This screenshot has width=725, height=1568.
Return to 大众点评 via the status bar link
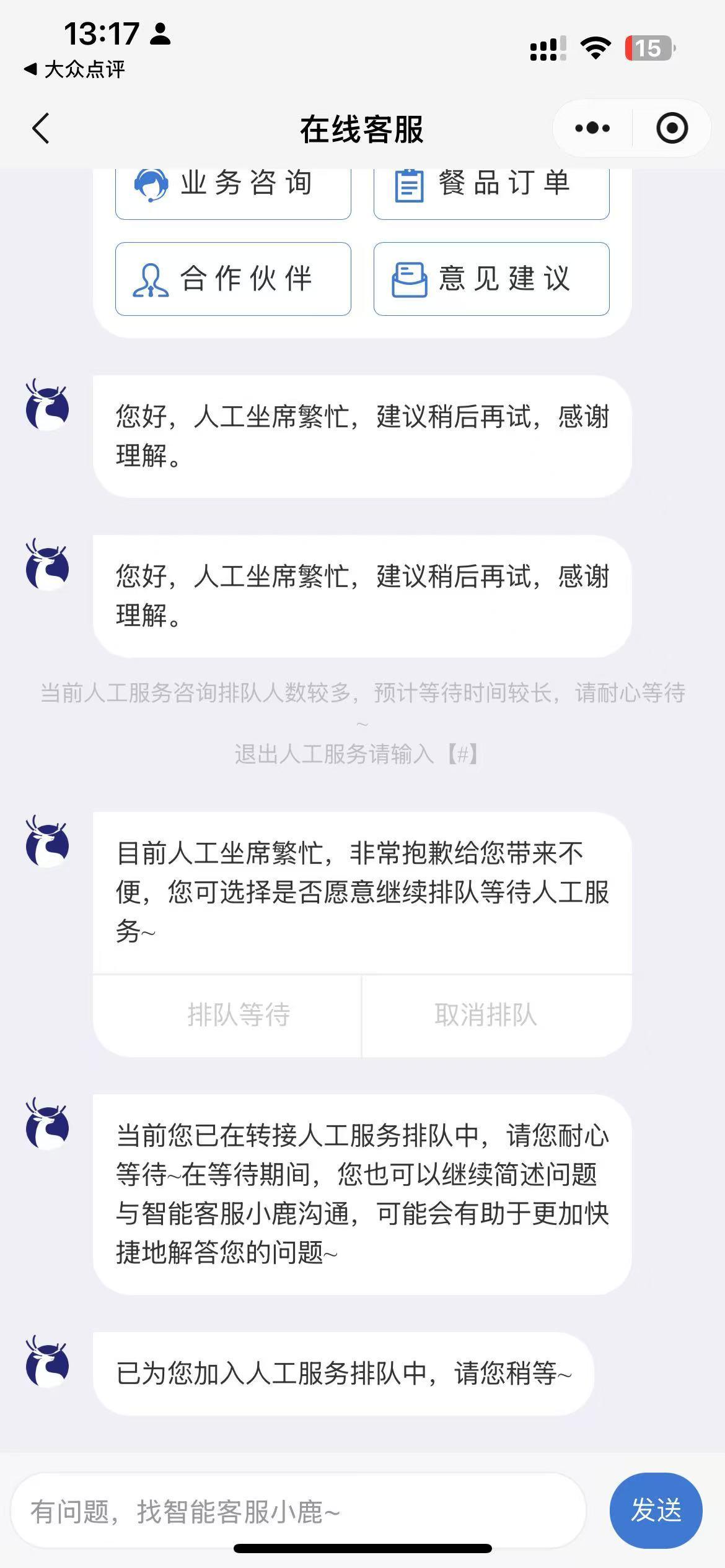(x=74, y=69)
